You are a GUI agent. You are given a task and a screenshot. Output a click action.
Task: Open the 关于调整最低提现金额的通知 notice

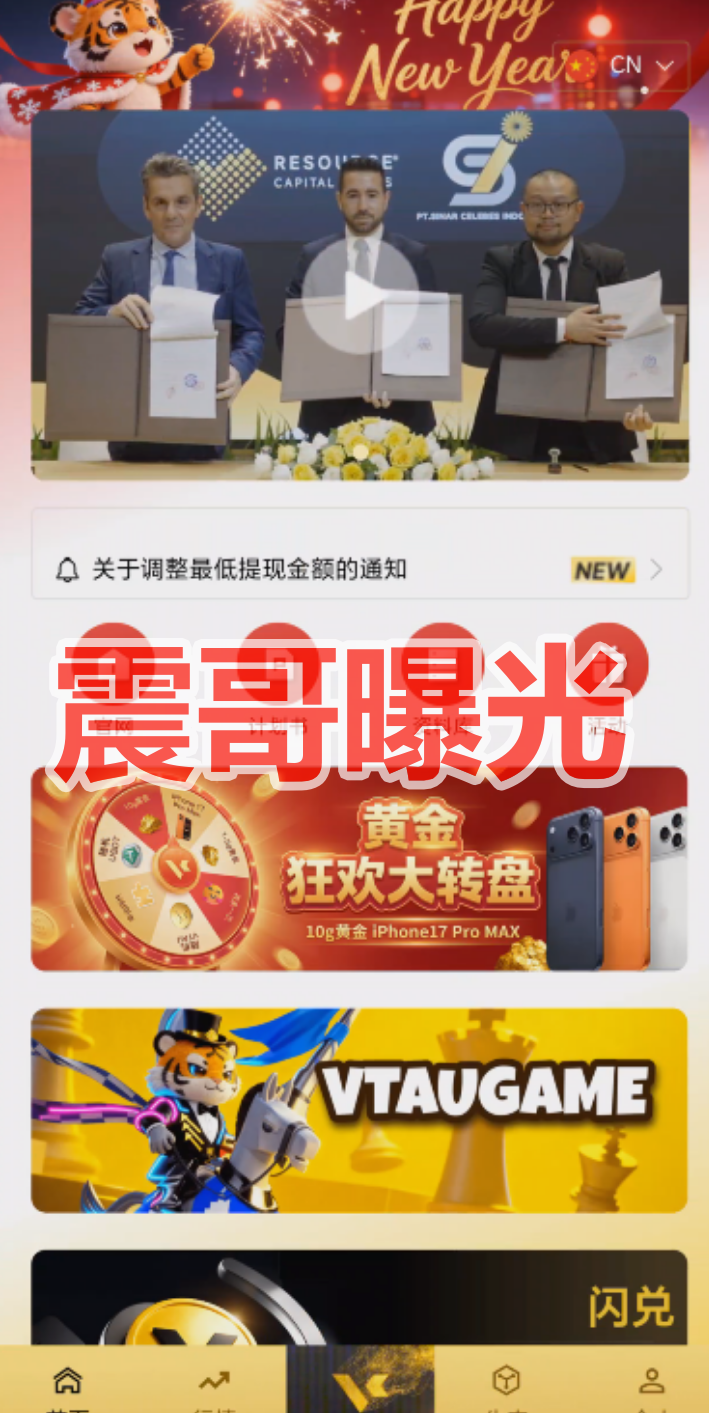(x=360, y=570)
